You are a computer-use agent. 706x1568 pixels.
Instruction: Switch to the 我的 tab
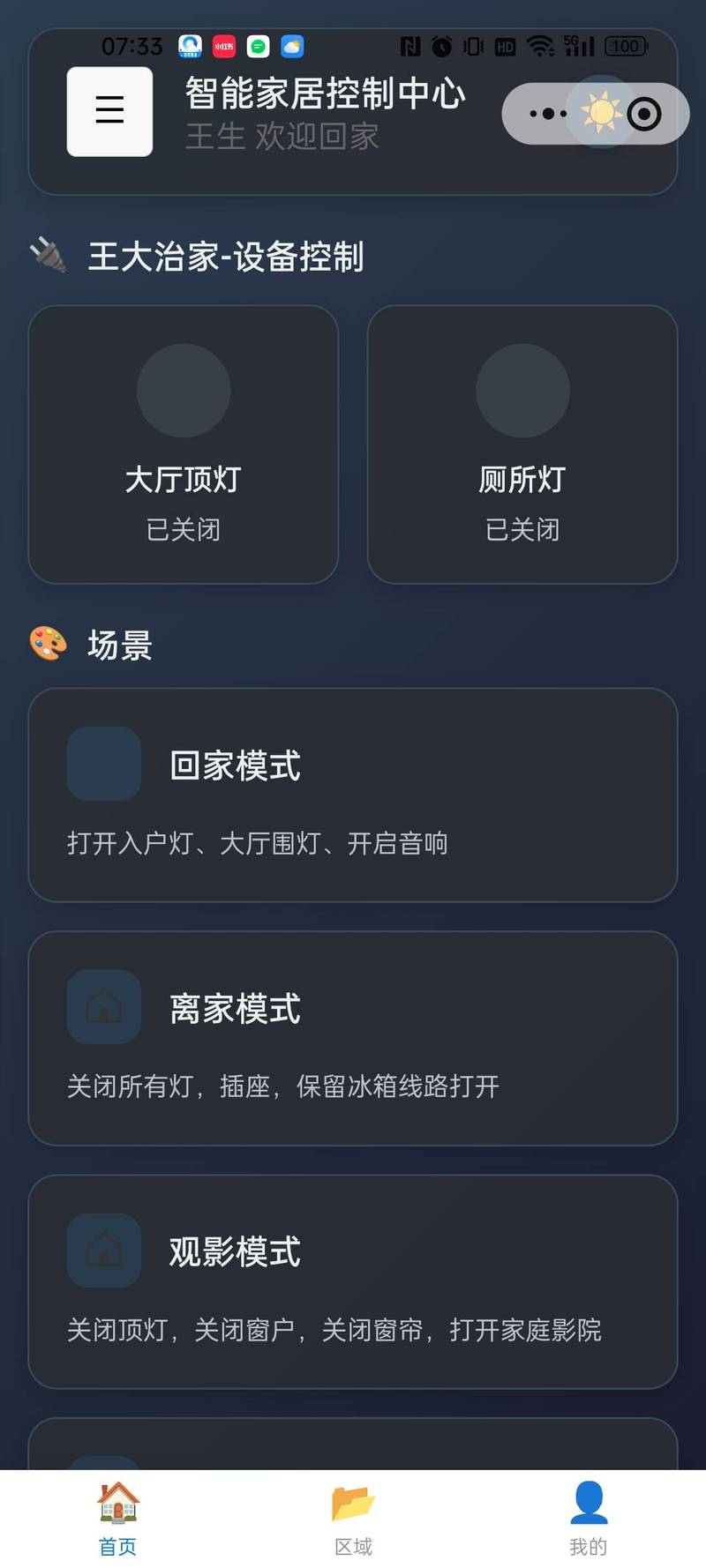[x=588, y=1519]
